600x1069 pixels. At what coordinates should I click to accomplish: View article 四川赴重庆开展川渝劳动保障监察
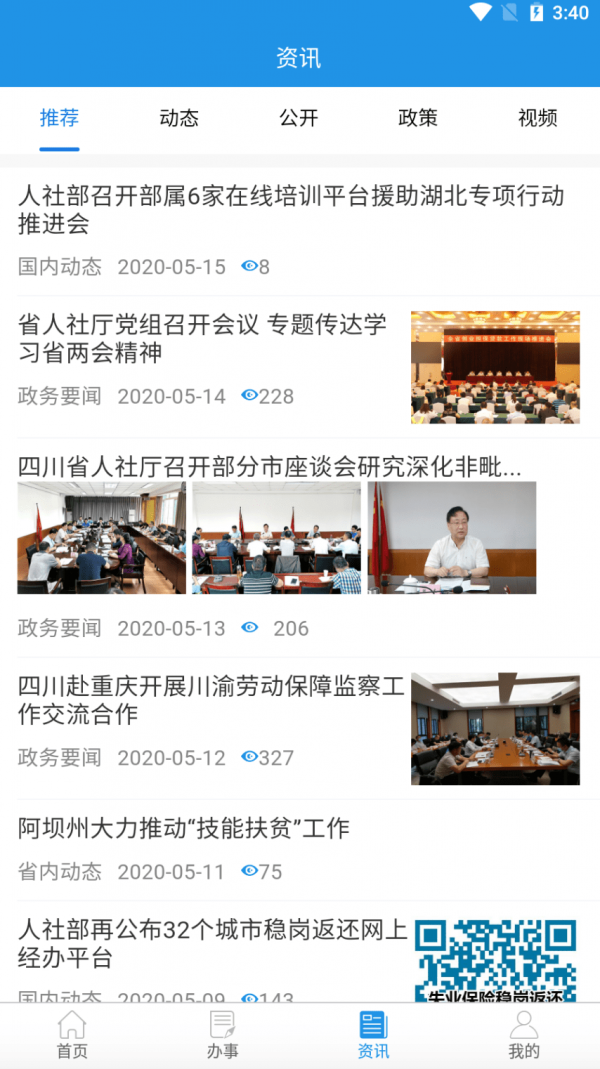click(211, 700)
